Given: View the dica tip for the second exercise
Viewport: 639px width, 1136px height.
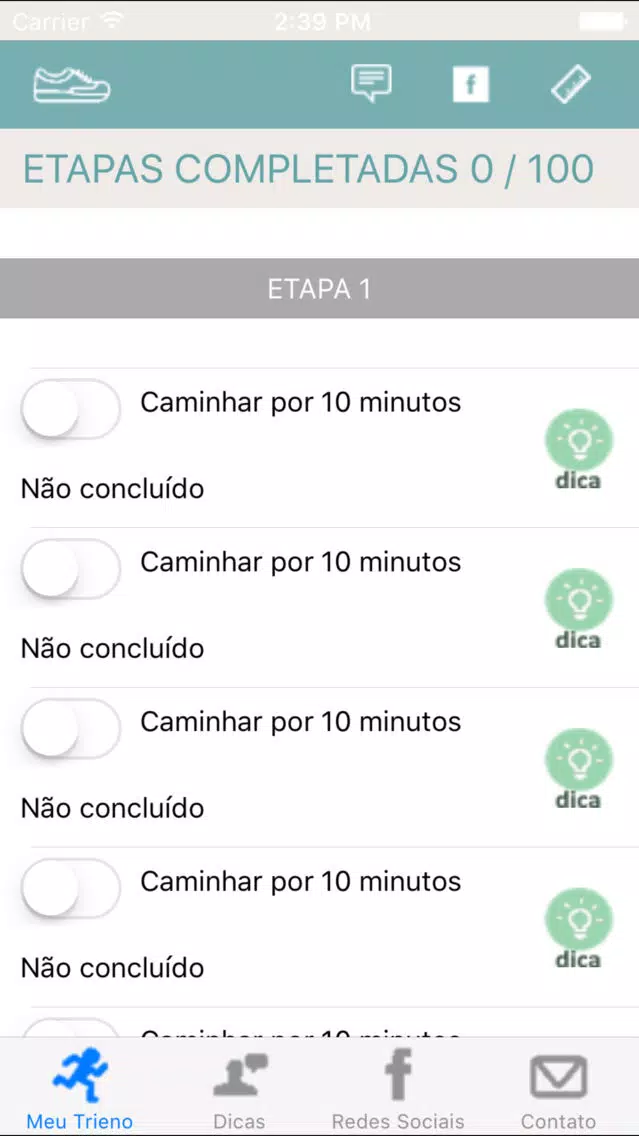Looking at the screenshot, I should 579,609.
